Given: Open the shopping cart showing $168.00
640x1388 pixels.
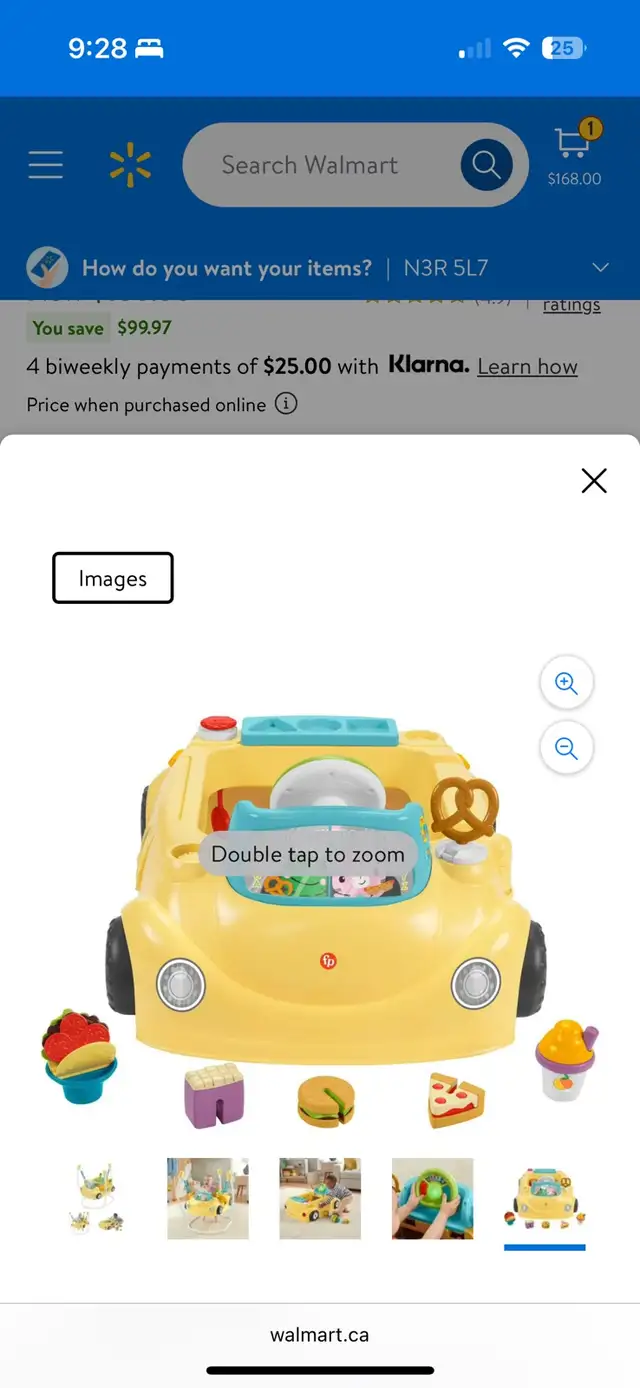Looking at the screenshot, I should tap(574, 153).
